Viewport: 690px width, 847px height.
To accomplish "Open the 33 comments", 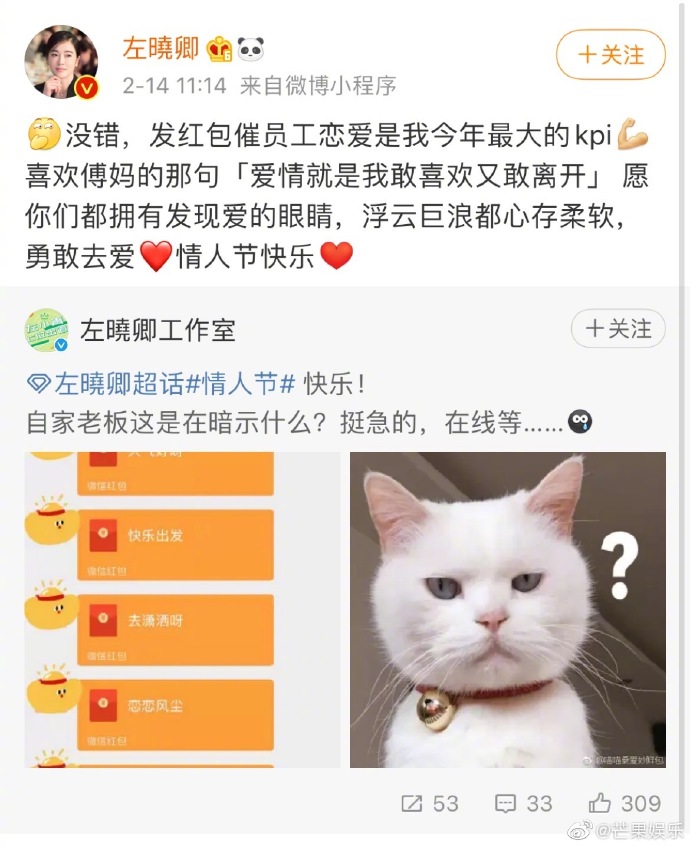I will point(523,803).
